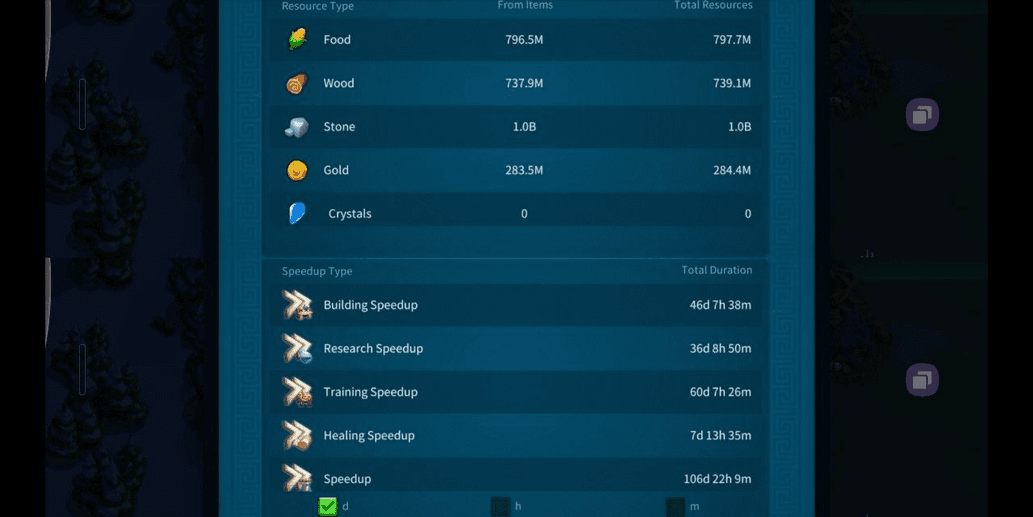Tap the upper overlapping-squares icon
This screenshot has width=1033, height=517.
click(x=922, y=114)
